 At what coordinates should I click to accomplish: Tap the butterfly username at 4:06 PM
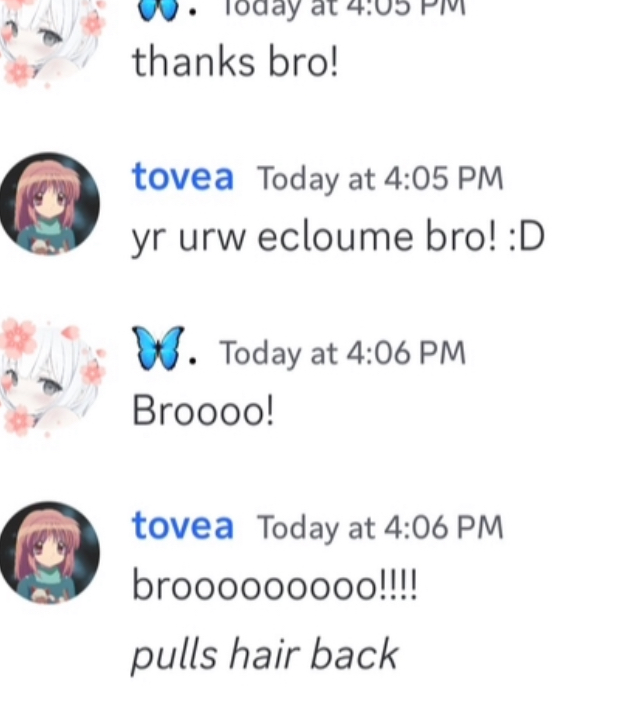click(x=159, y=352)
